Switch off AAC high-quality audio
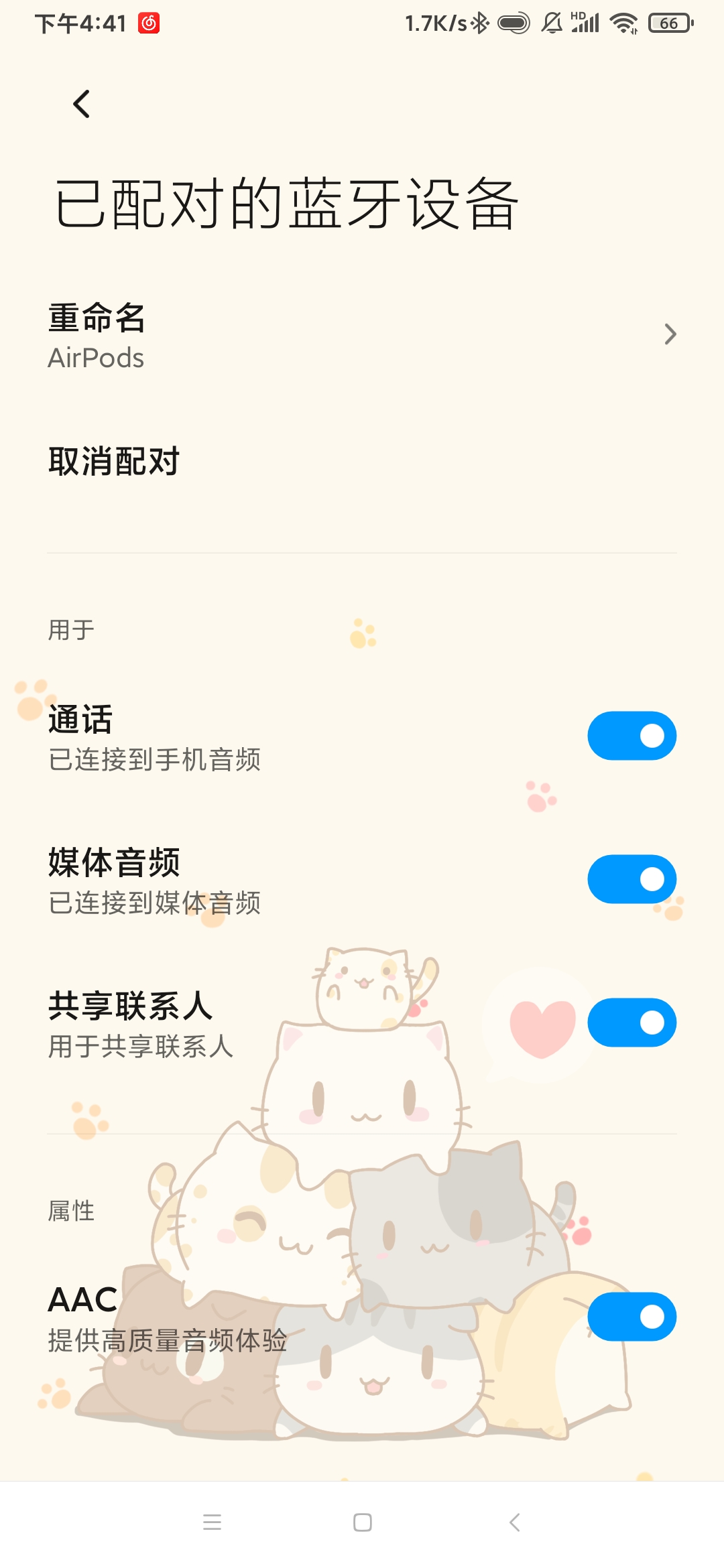 pyautogui.click(x=631, y=1317)
